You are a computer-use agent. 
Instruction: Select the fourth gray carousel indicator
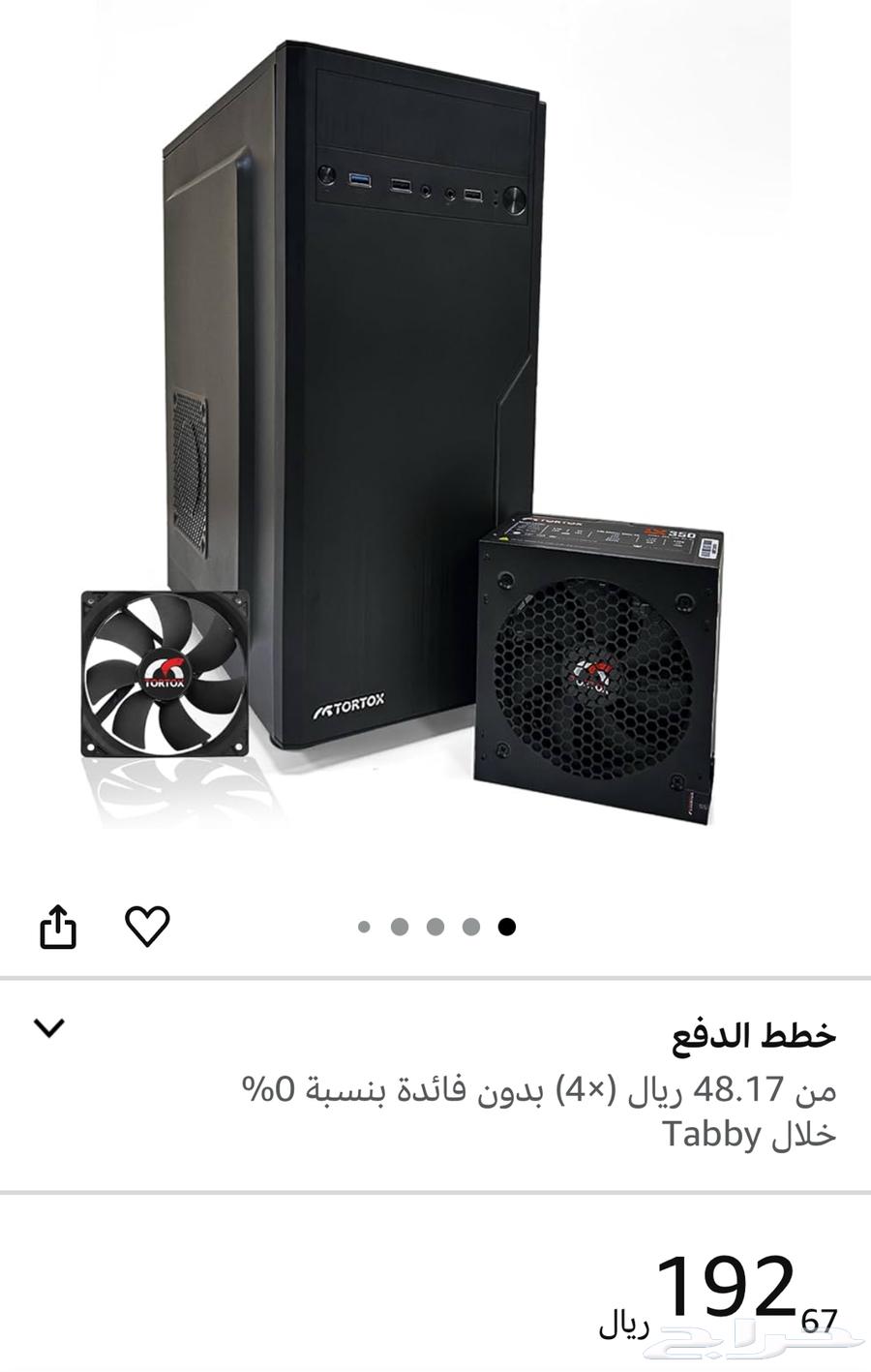(x=471, y=927)
